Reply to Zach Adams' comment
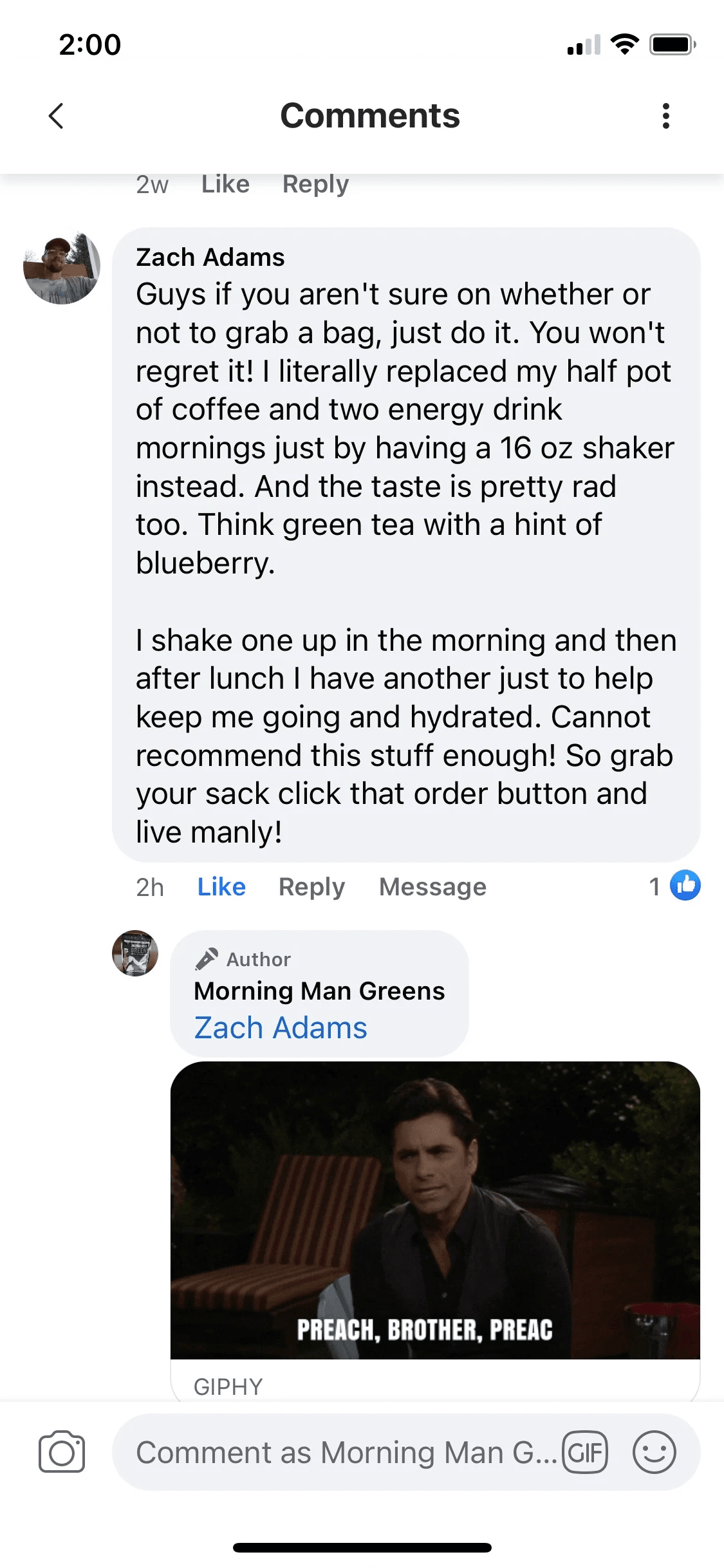724x1568 pixels. click(311, 886)
